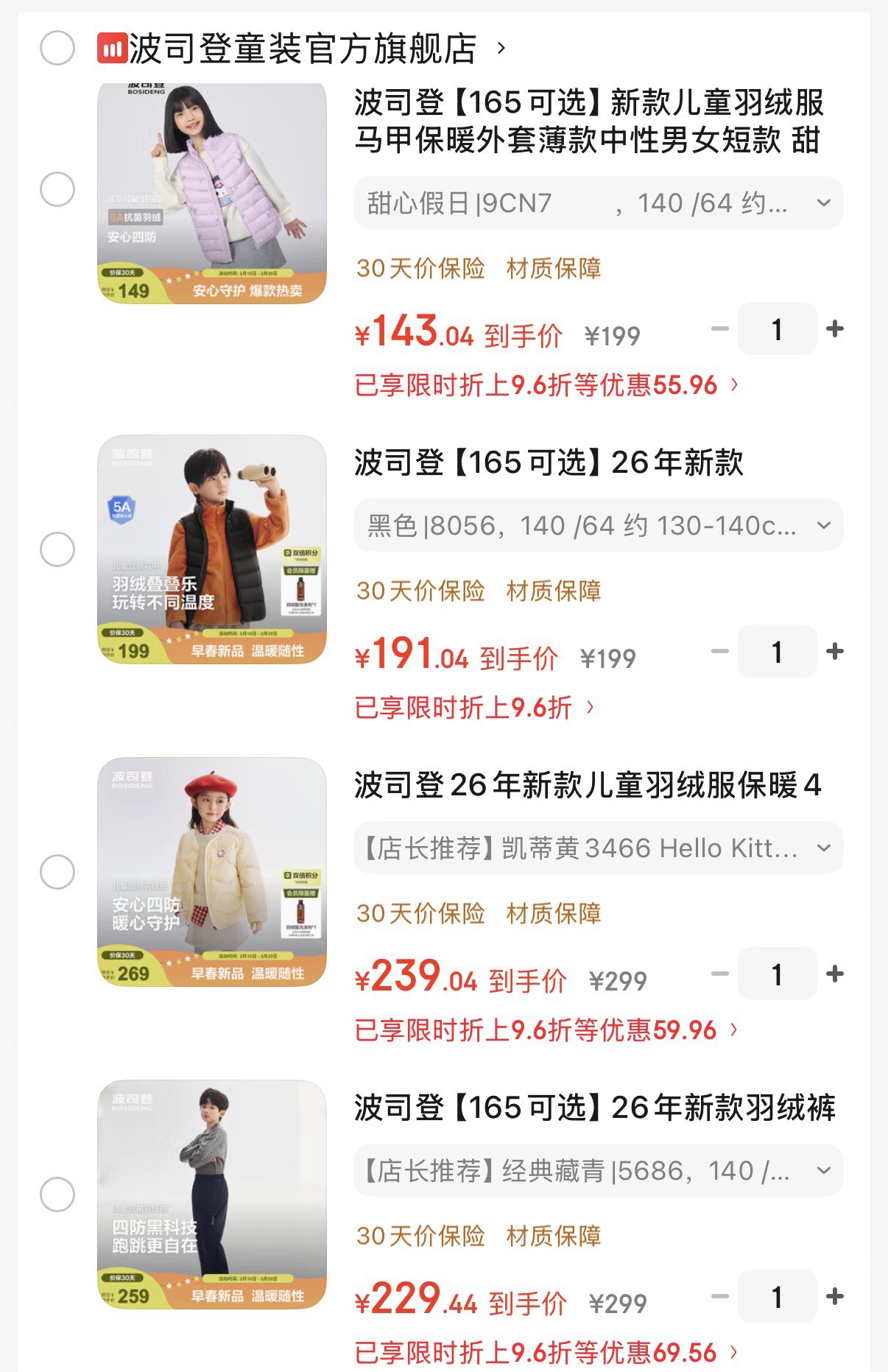The width and height of the screenshot is (888, 1372).
Task: Open the yellow down jacket product image
Action: [212, 872]
